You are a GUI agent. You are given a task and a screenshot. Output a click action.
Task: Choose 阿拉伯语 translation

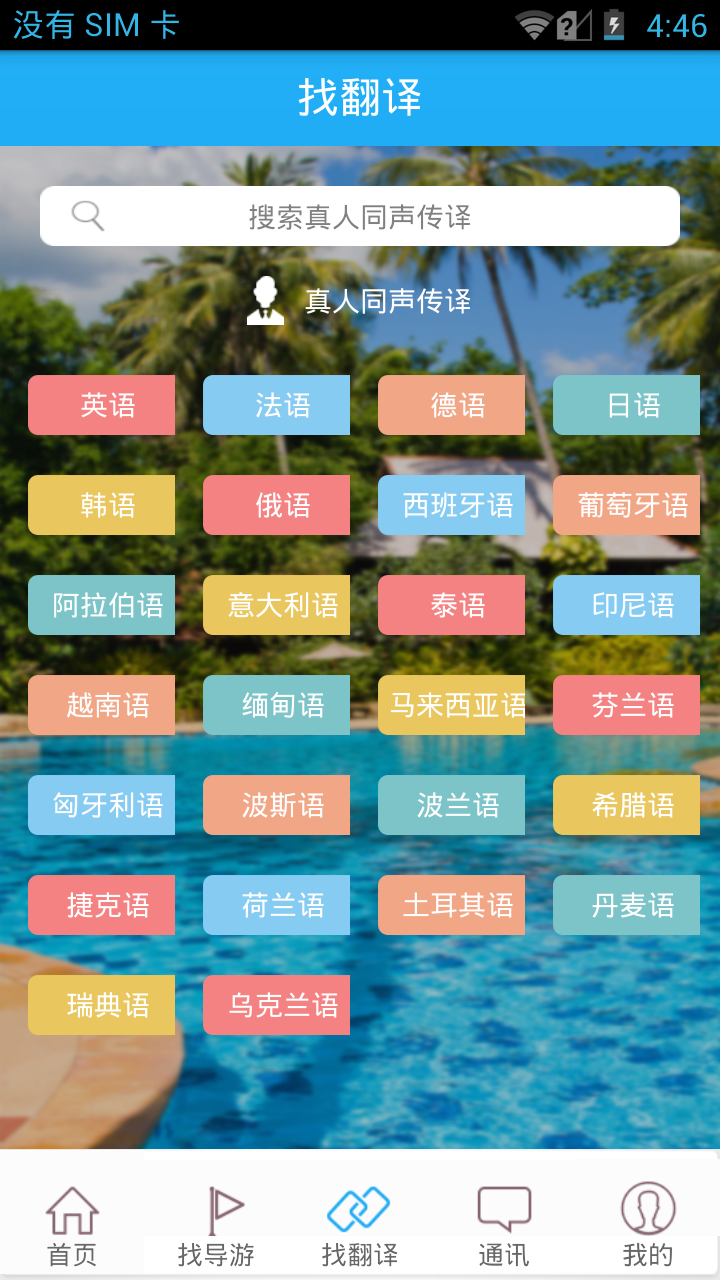[x=102, y=605]
